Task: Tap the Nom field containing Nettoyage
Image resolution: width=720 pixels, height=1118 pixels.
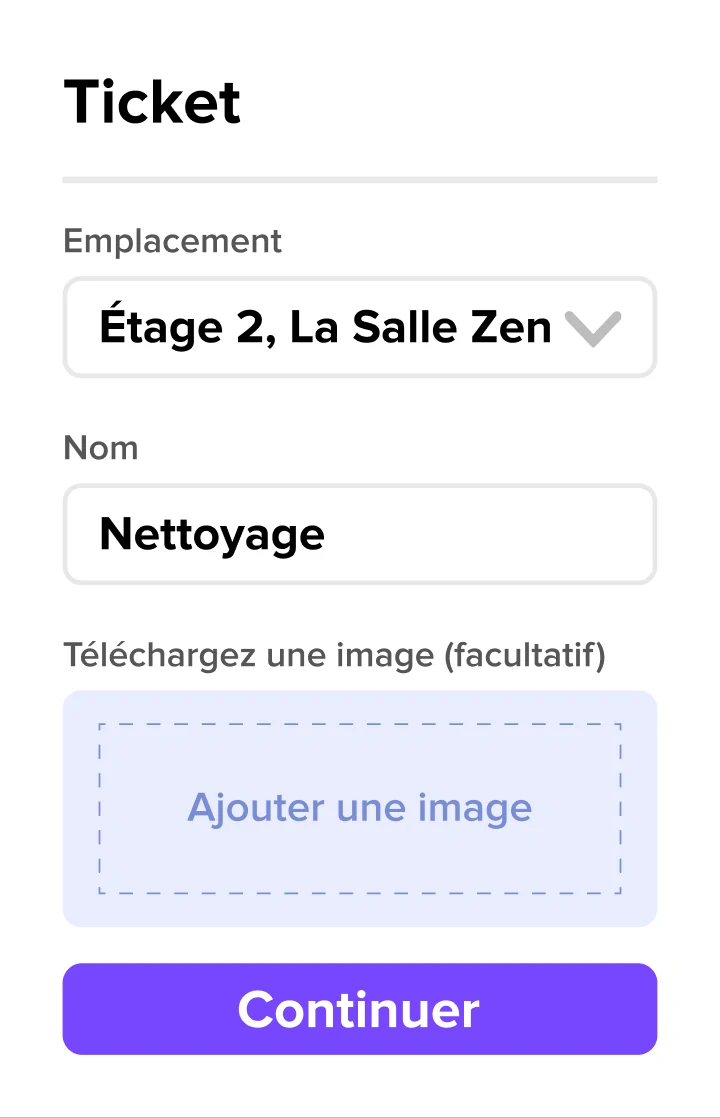Action: coord(359,534)
